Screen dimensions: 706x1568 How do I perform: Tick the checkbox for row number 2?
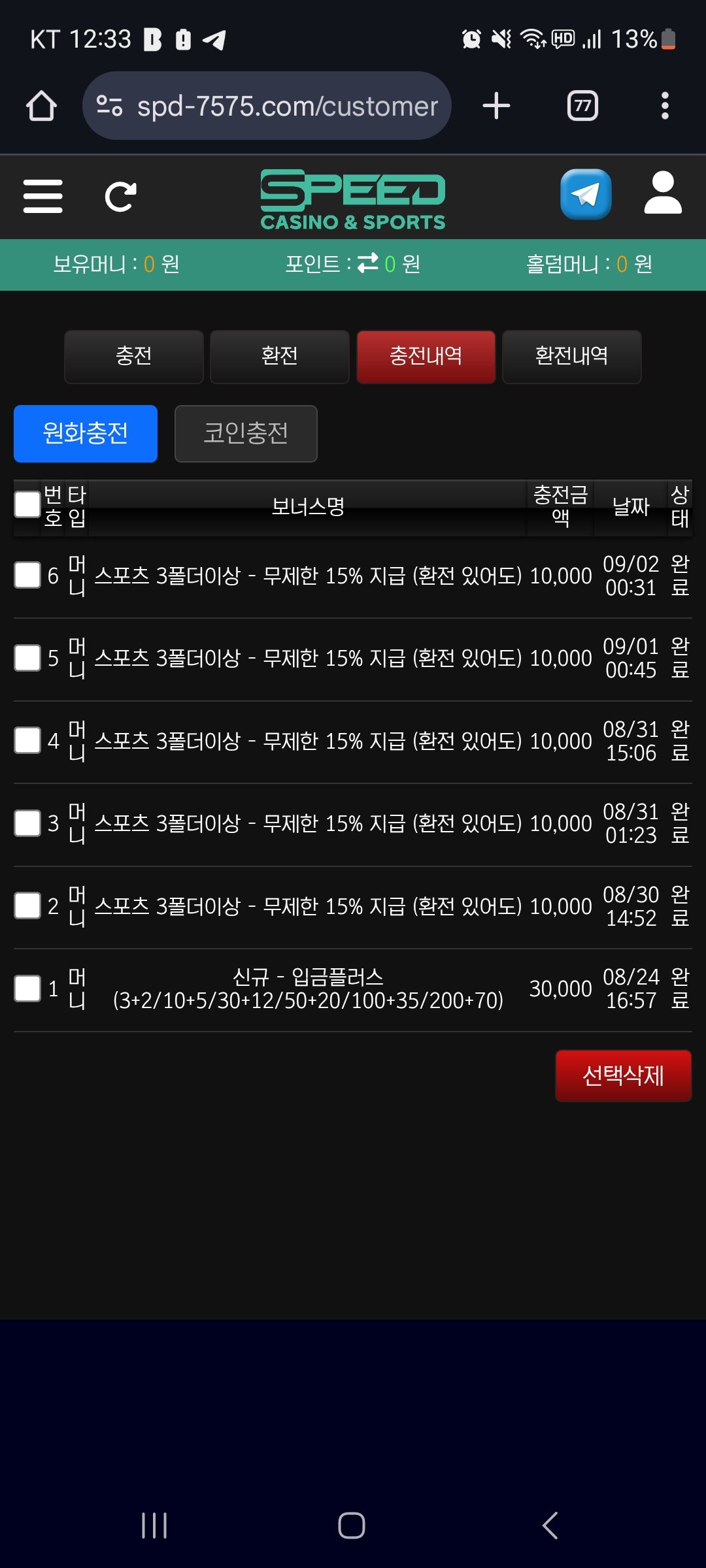(27, 906)
